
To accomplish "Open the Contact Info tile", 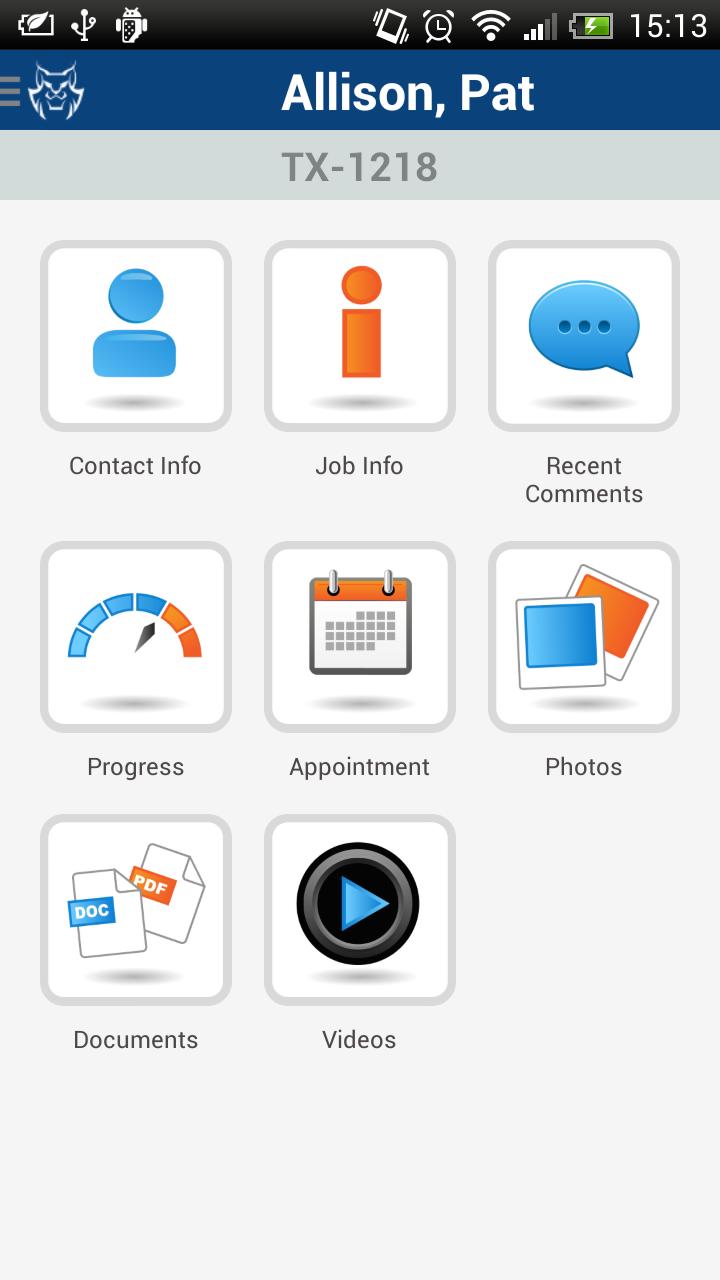I will 136,336.
